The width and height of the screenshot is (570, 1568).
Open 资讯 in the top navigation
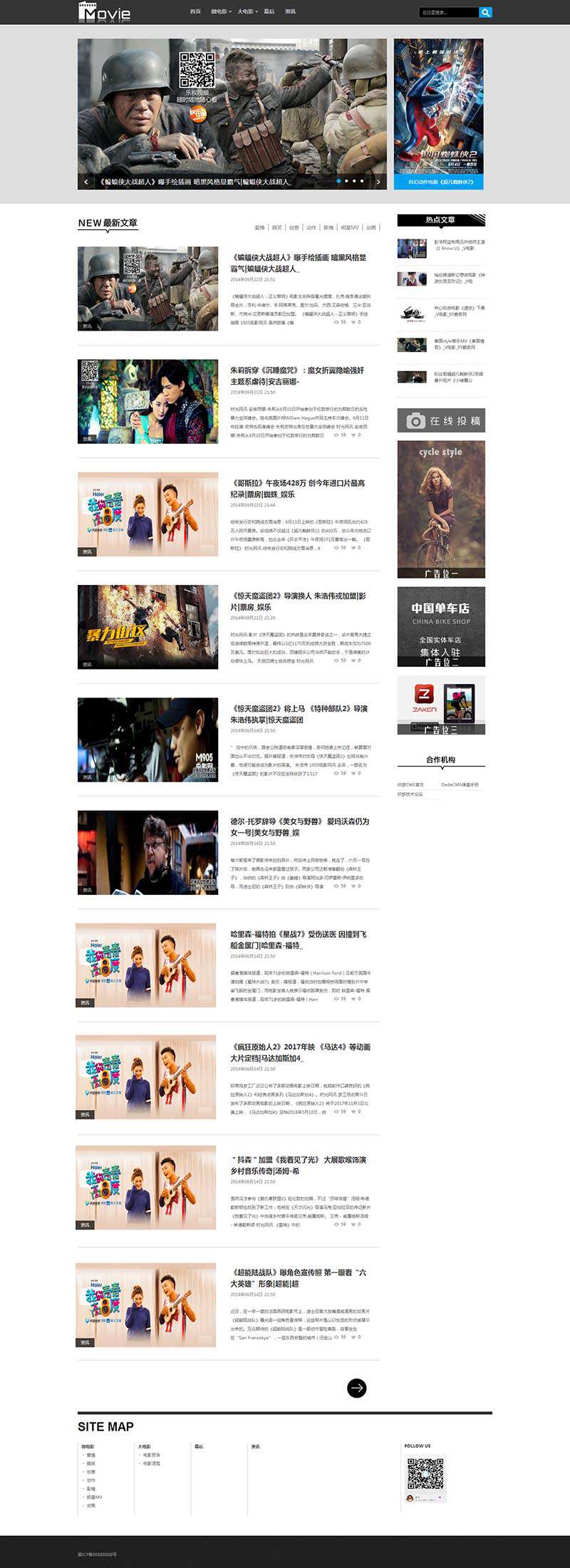click(x=290, y=11)
